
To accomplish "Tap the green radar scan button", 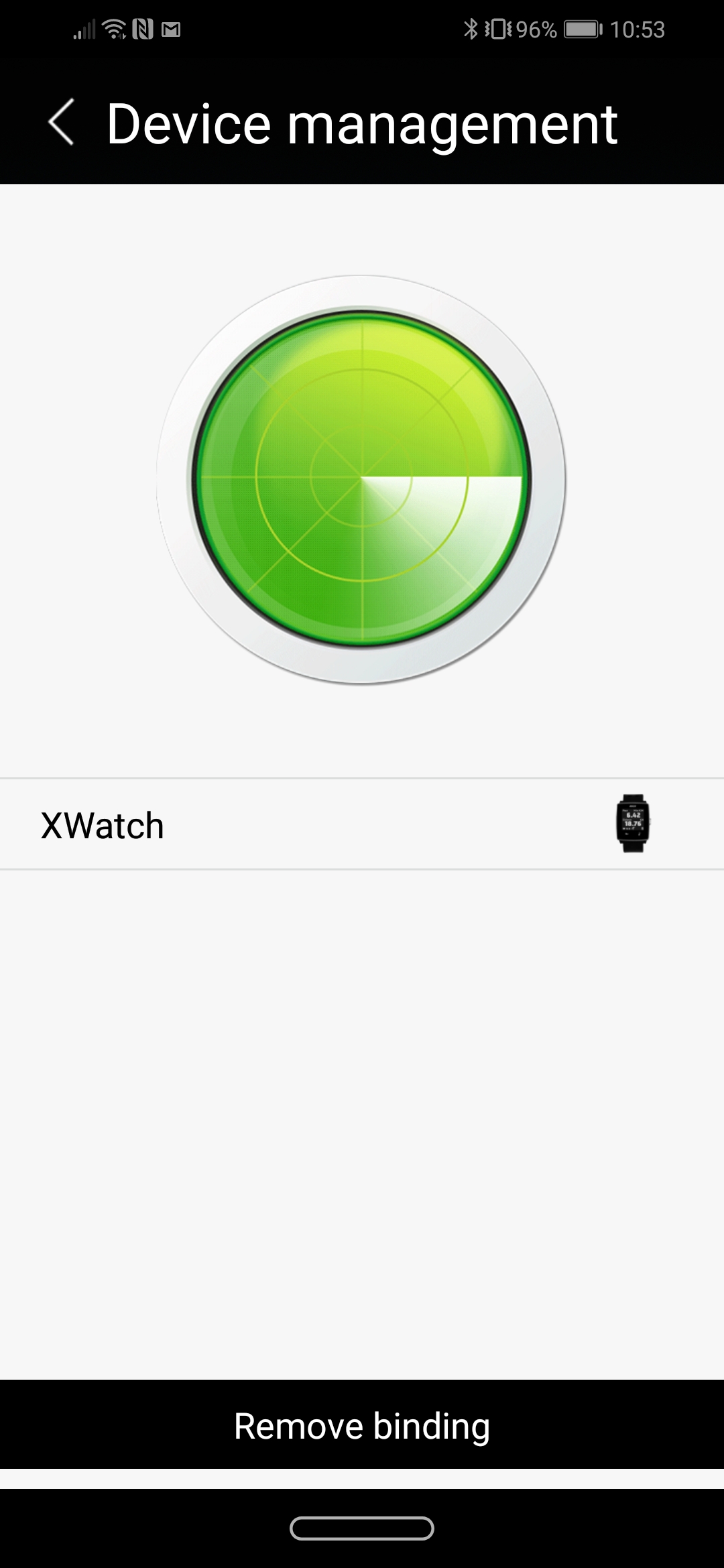I will tap(361, 480).
